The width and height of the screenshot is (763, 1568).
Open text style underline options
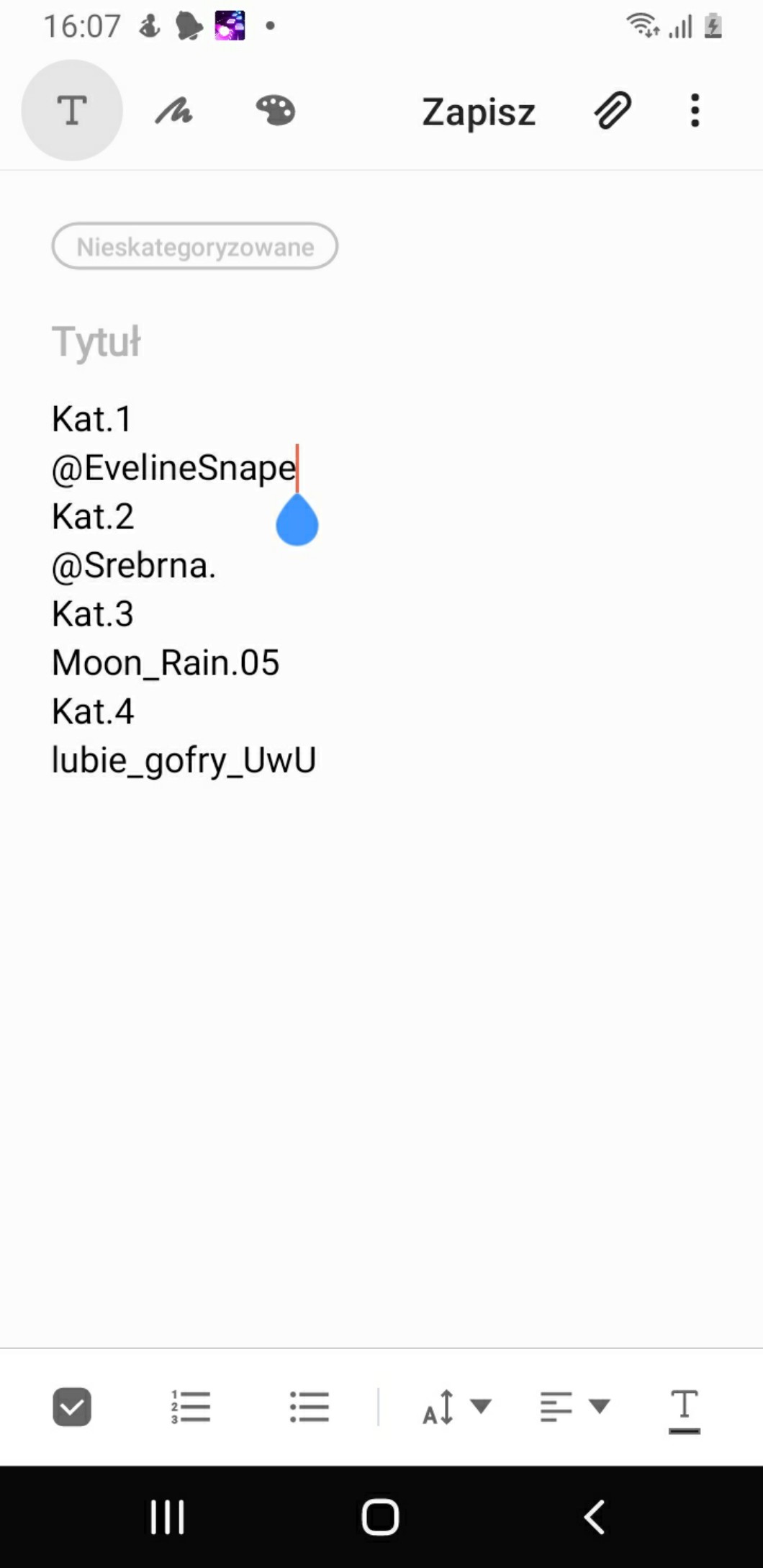[684, 1410]
